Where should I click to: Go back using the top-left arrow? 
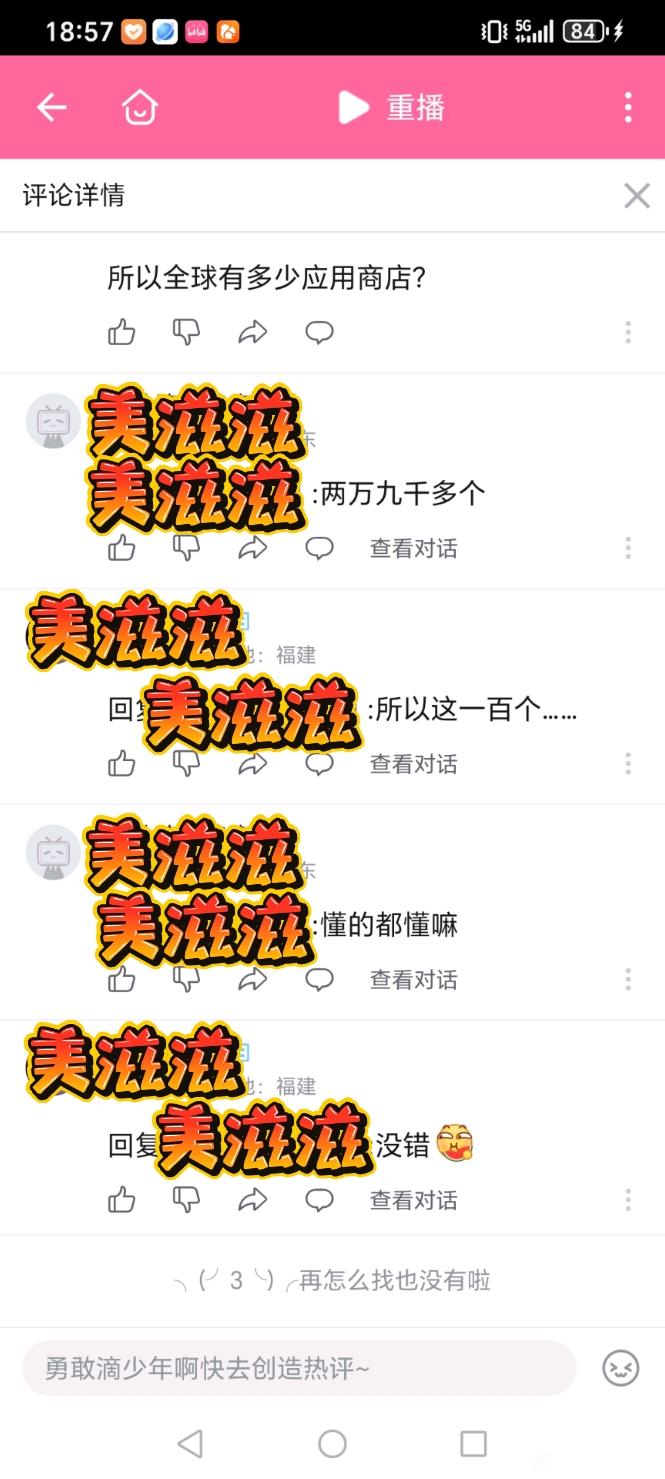click(x=51, y=107)
